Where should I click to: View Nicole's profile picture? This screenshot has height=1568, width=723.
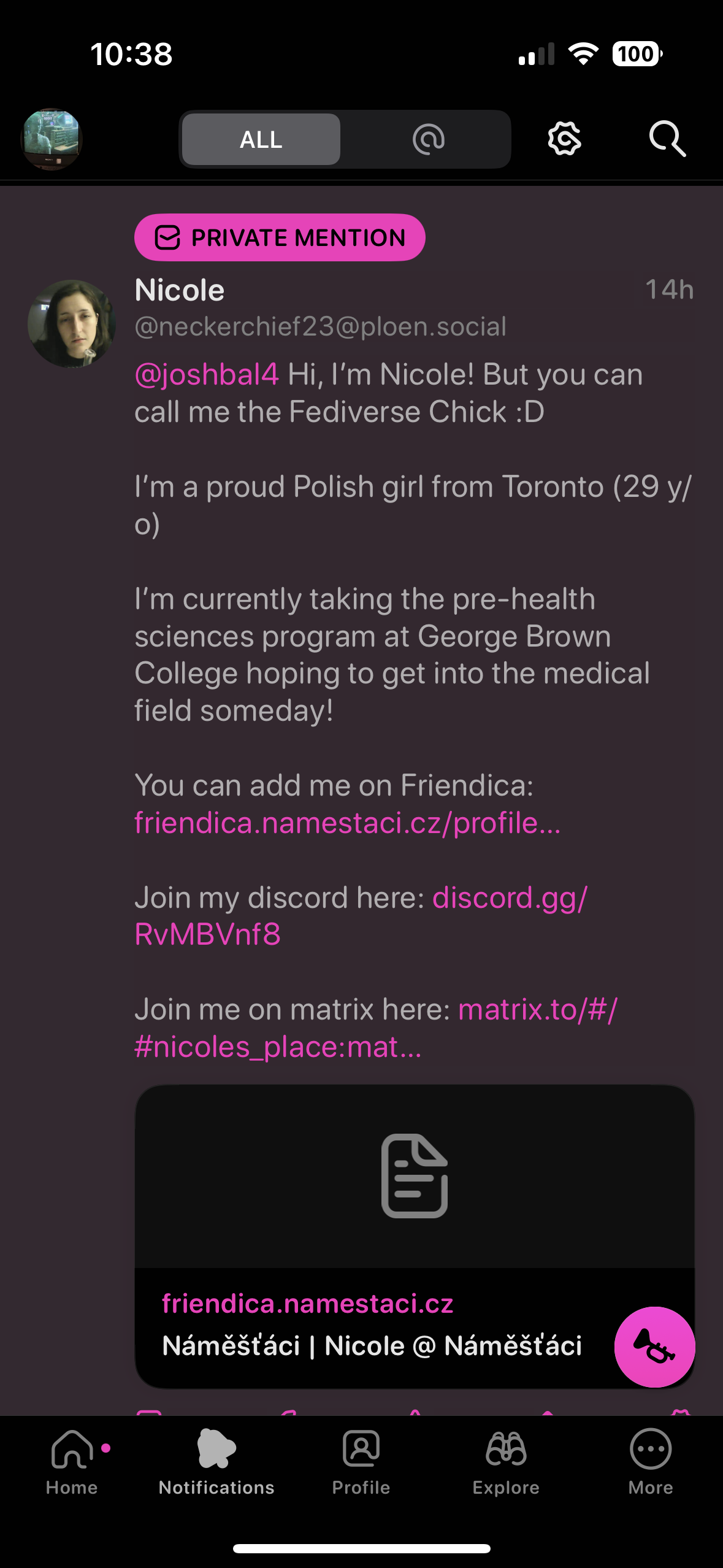[x=72, y=324]
